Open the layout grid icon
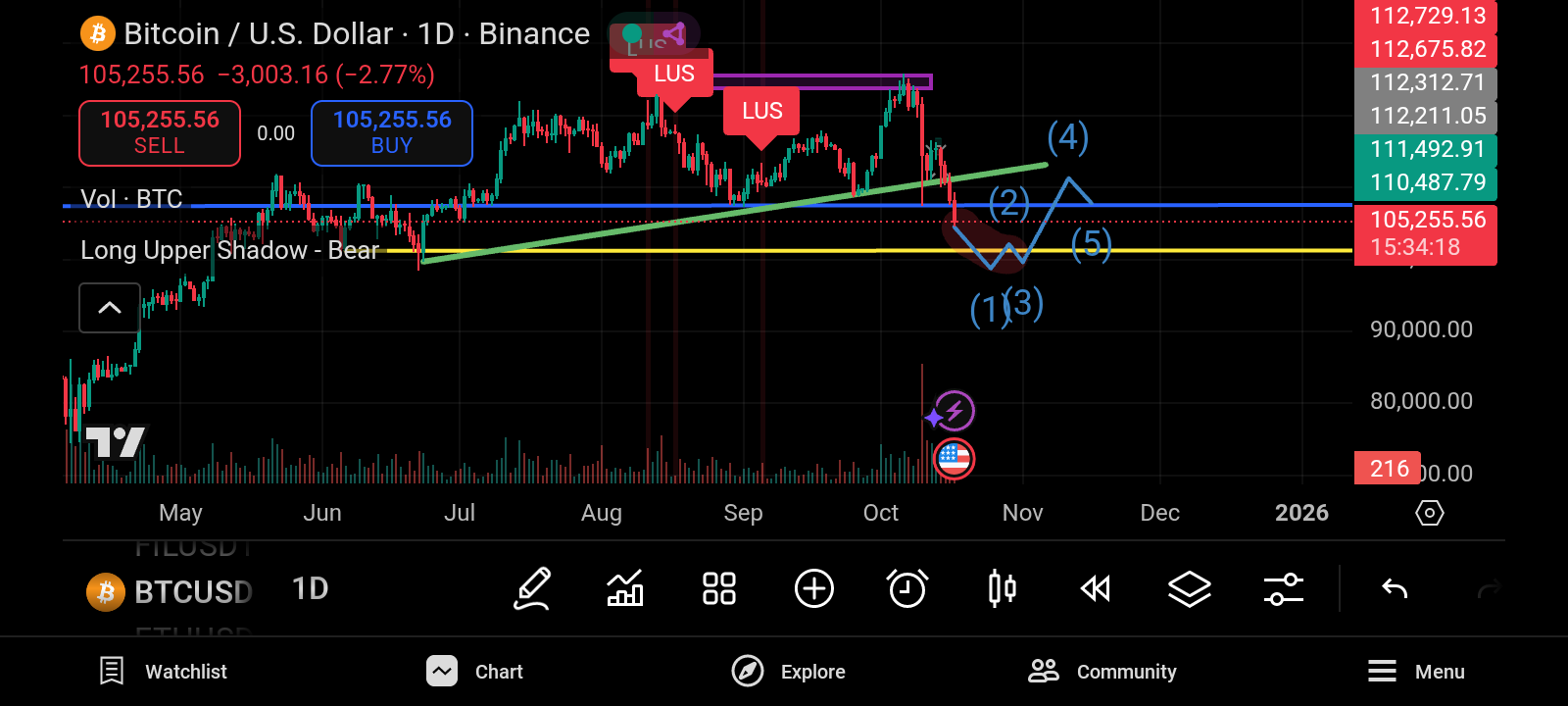Viewport: 1568px width, 706px height. (x=719, y=588)
